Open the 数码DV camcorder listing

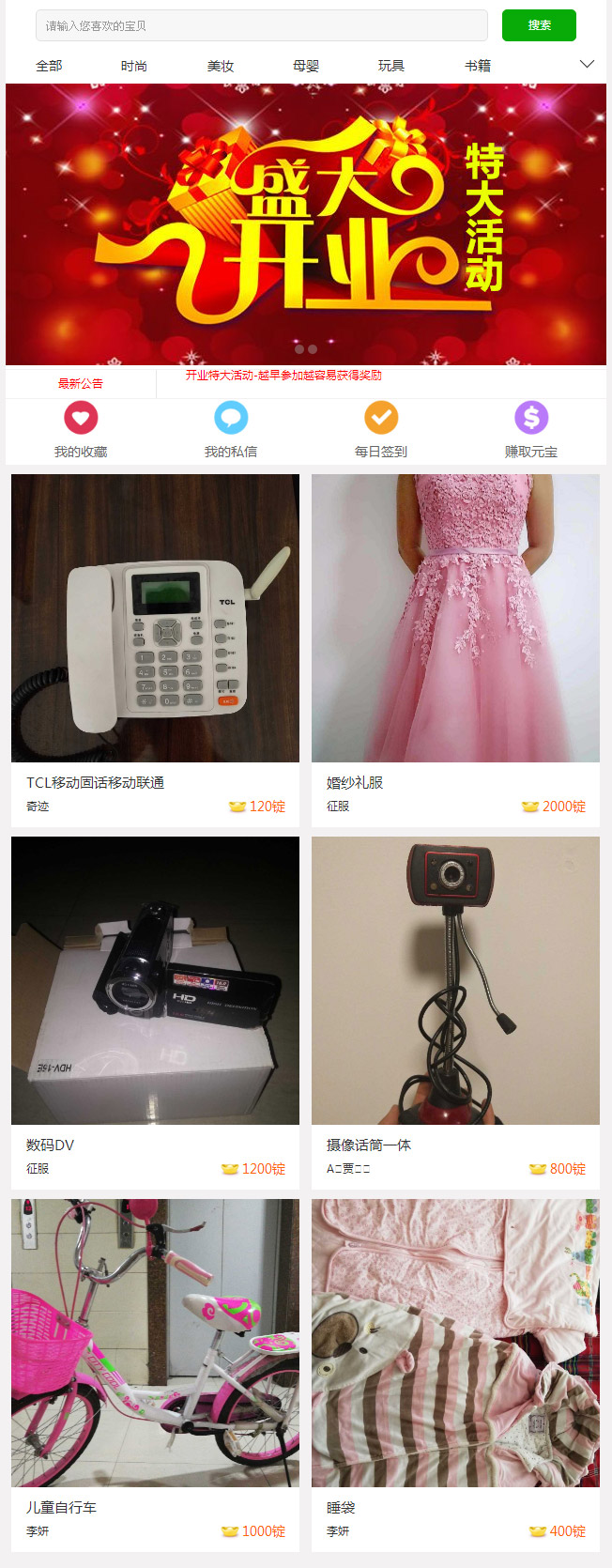click(155, 980)
